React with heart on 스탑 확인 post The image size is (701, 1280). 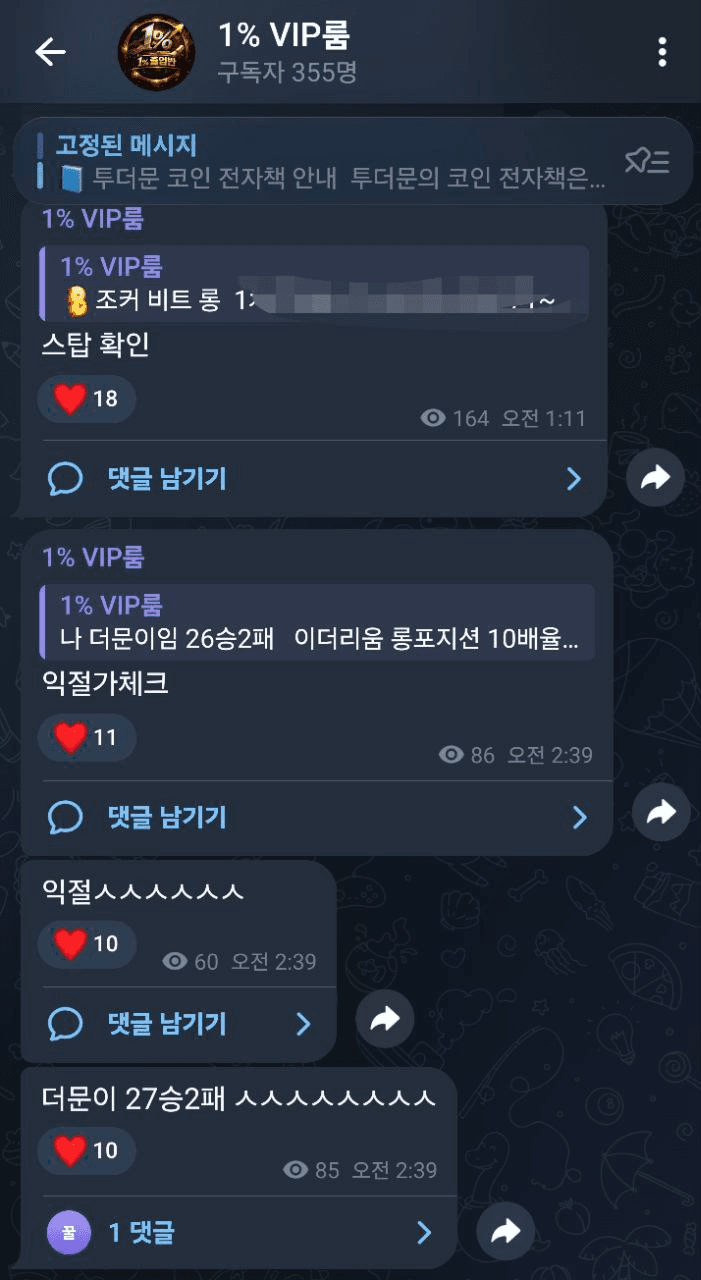pos(86,399)
